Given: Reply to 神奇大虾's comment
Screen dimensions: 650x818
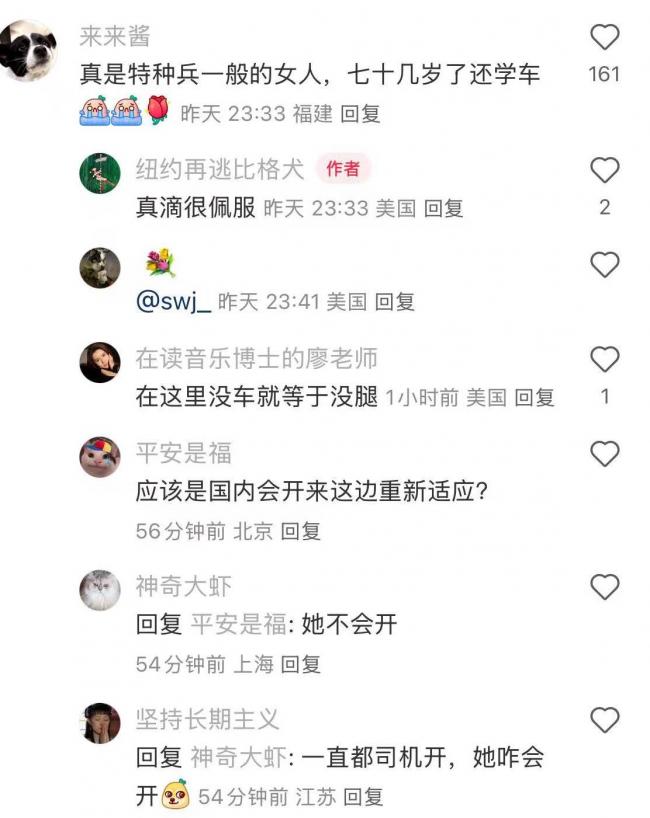Looking at the screenshot, I should coord(300,664).
